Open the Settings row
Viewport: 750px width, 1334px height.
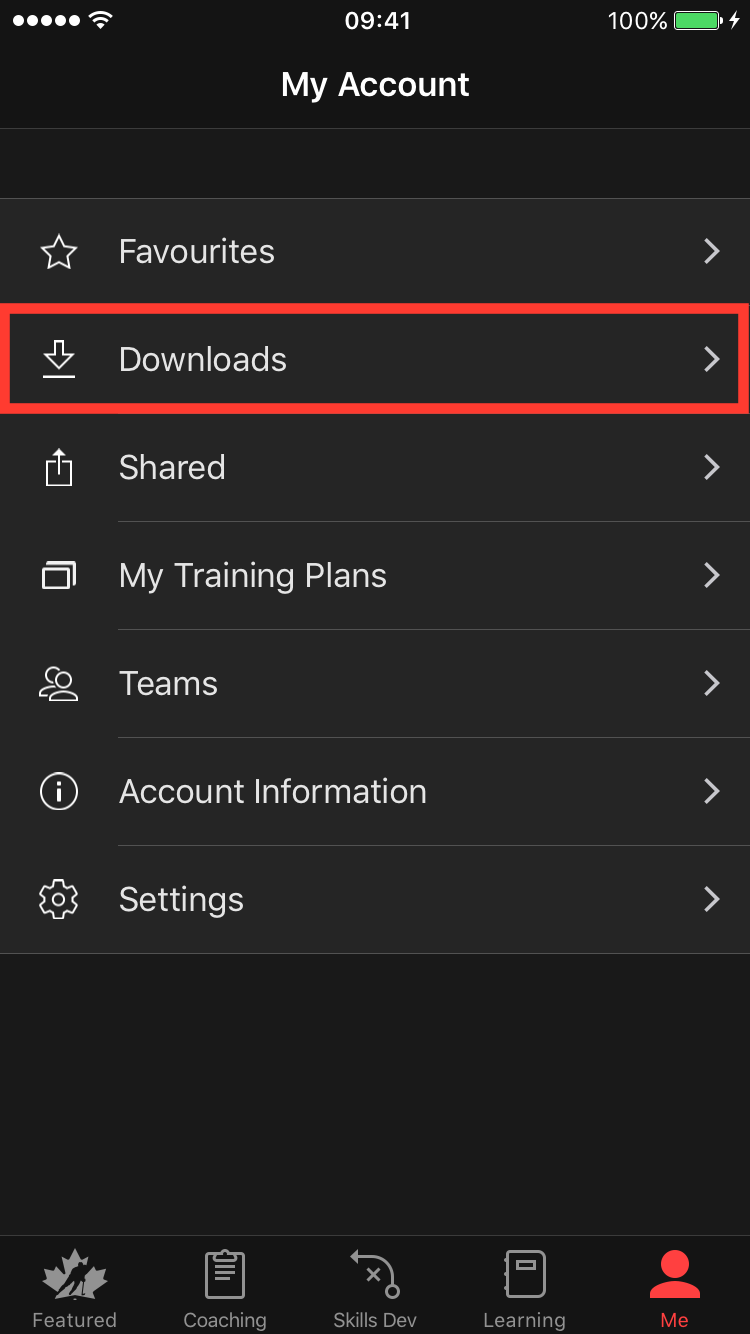[x=375, y=900]
